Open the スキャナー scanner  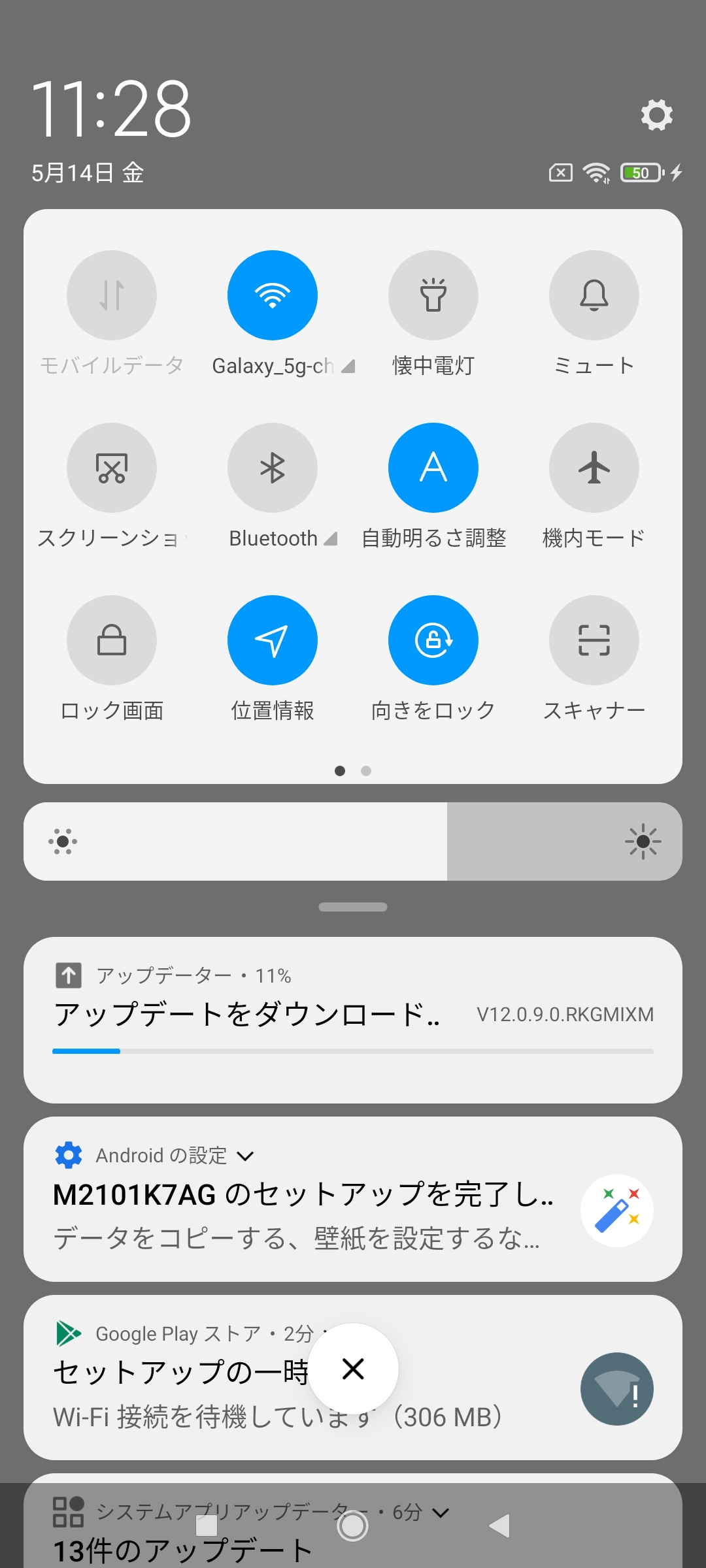pos(594,640)
